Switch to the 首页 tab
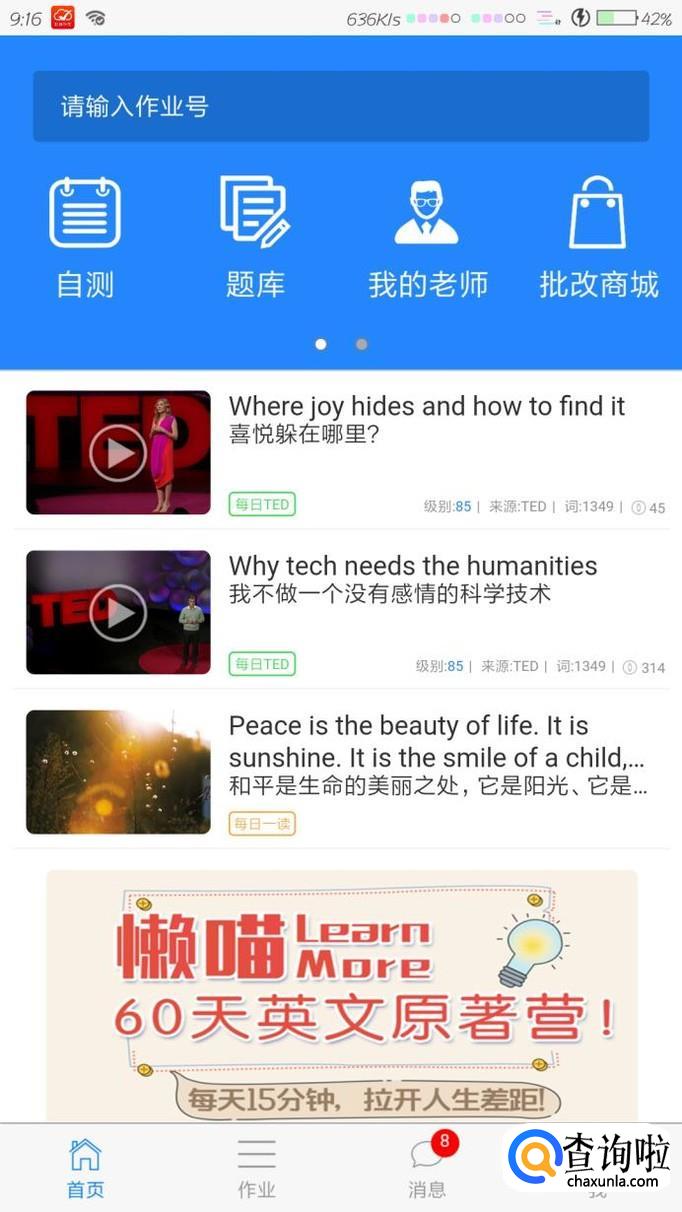The image size is (682, 1212). 85,1167
